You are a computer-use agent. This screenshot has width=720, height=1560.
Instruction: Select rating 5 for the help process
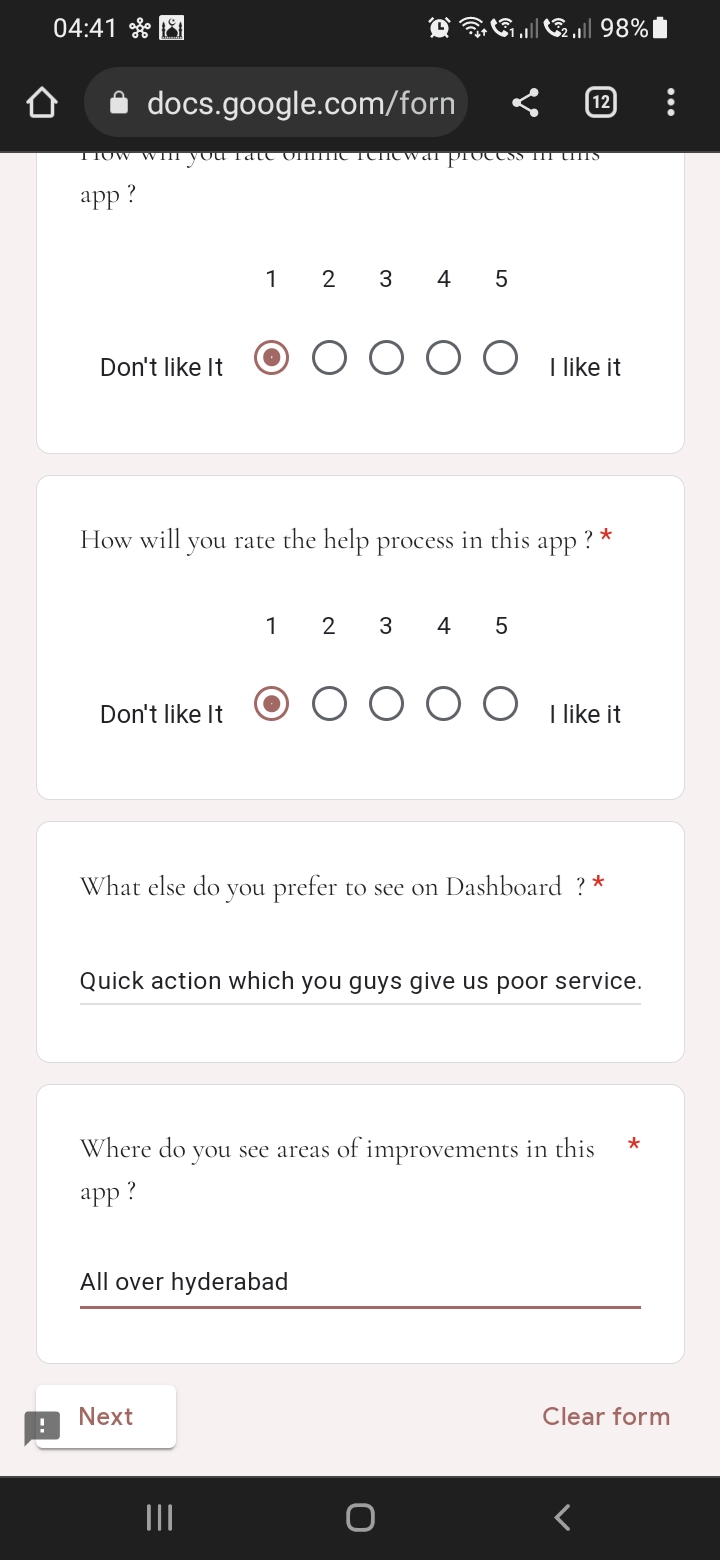point(501,704)
